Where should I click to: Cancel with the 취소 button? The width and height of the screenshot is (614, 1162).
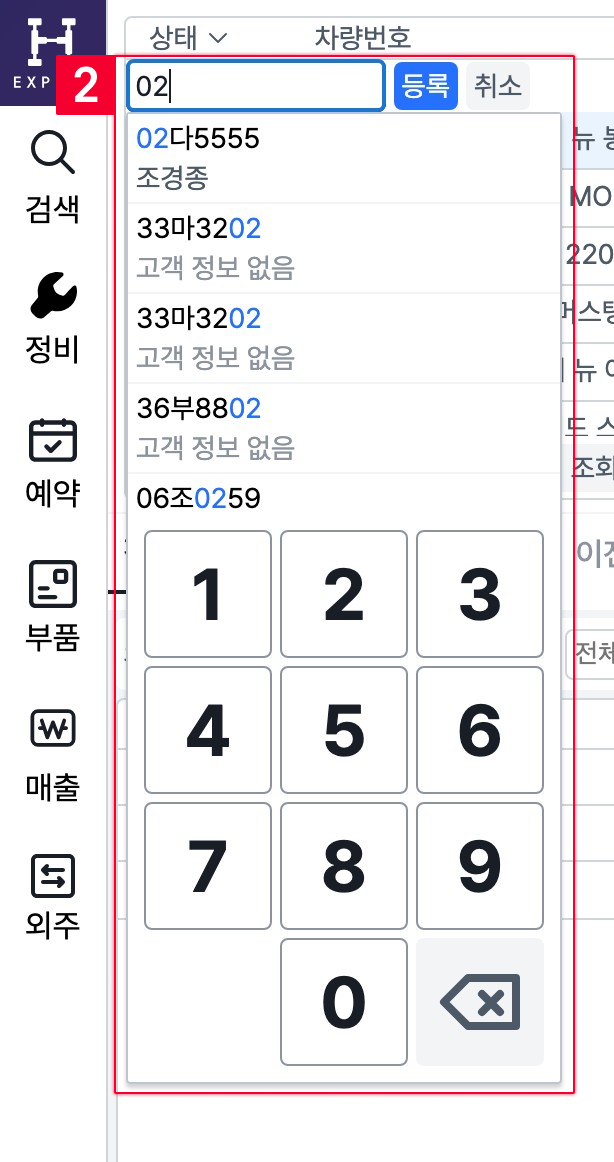coord(498,86)
